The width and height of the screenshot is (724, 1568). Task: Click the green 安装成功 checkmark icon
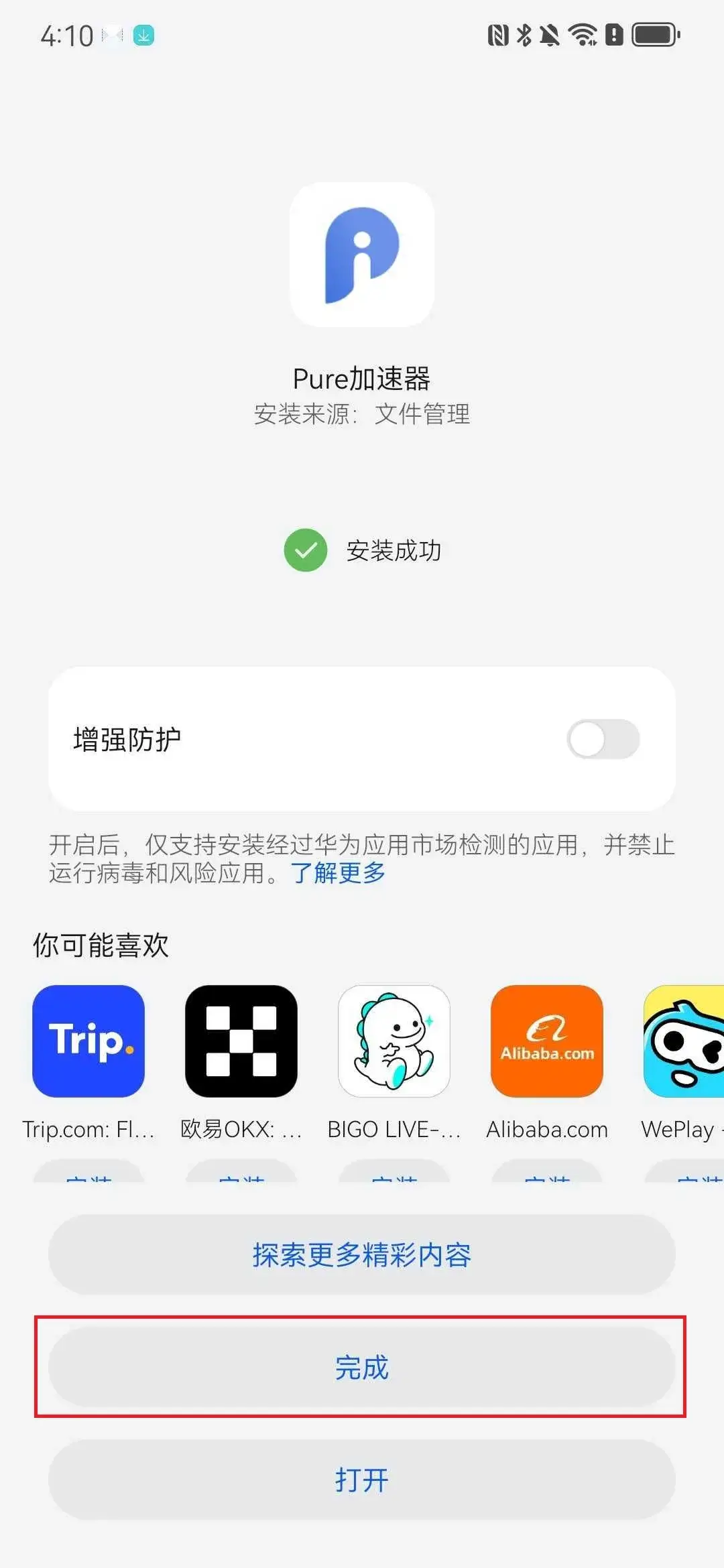(x=305, y=551)
